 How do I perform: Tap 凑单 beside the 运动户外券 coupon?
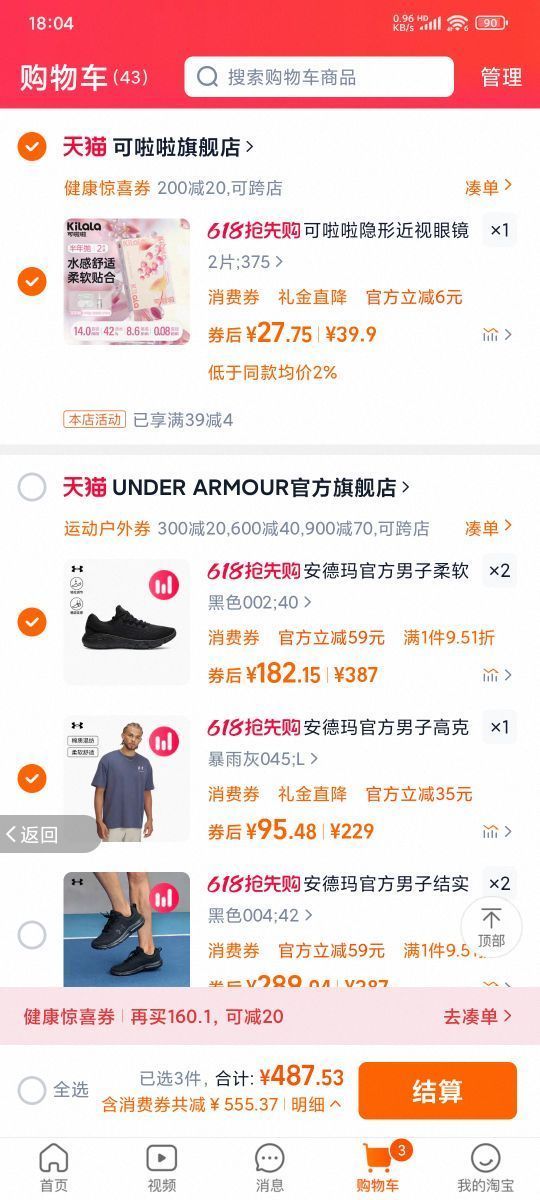(x=489, y=526)
